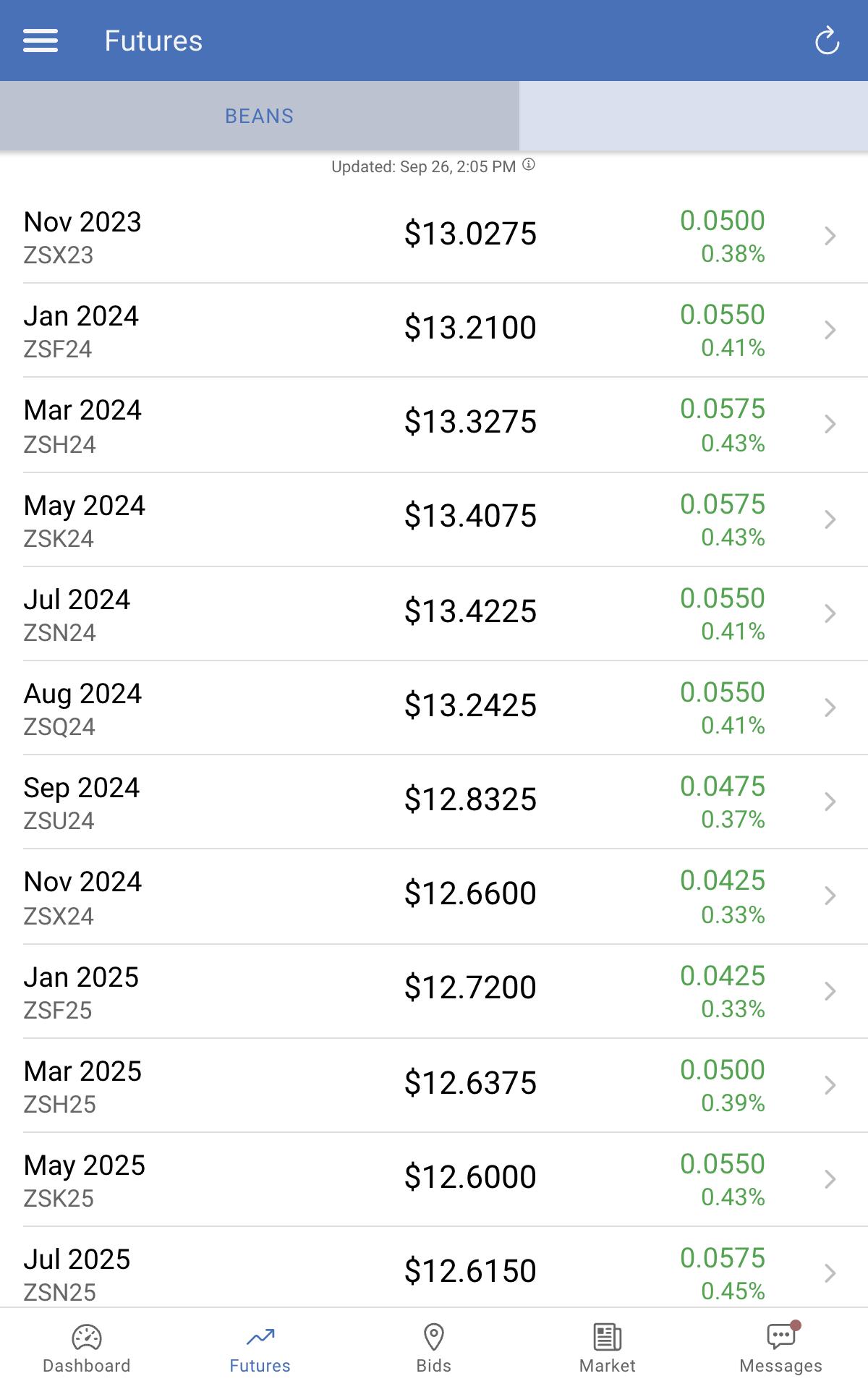This screenshot has width=868, height=1389.
Task: Go to the Dashboard tab
Action: [x=87, y=1348]
